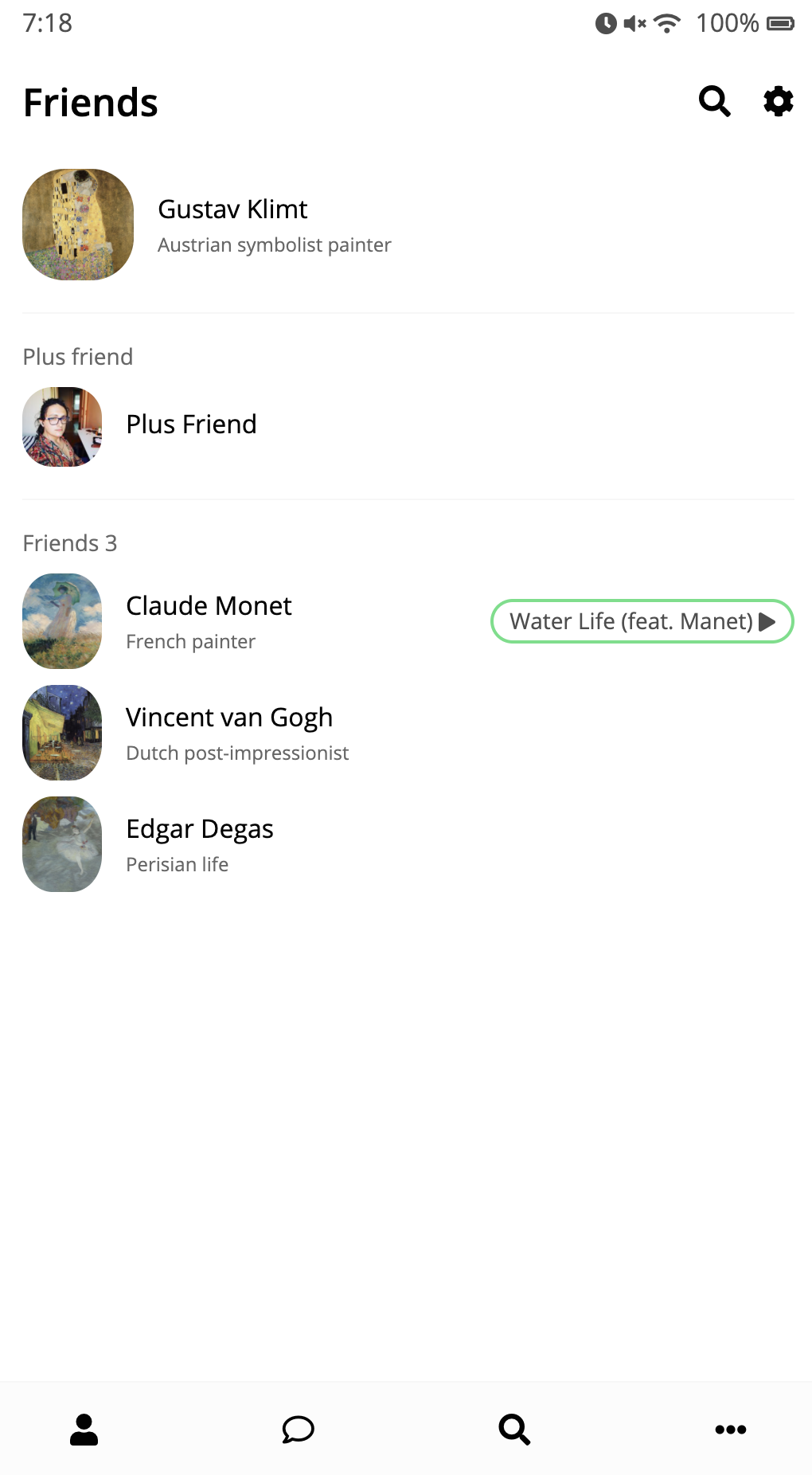Select the Friends 3 section header
This screenshot has width=812, height=1475.
(70, 543)
